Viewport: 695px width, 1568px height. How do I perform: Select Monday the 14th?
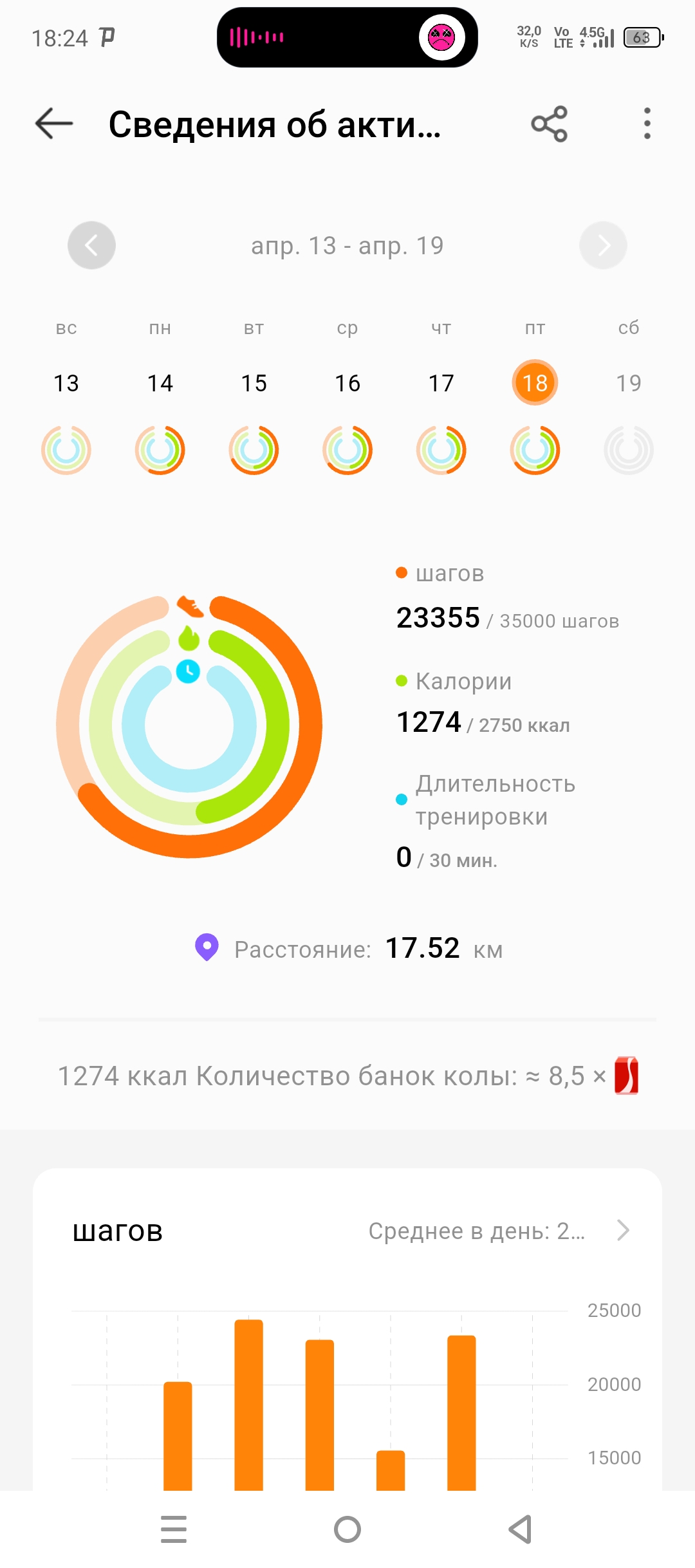(160, 383)
